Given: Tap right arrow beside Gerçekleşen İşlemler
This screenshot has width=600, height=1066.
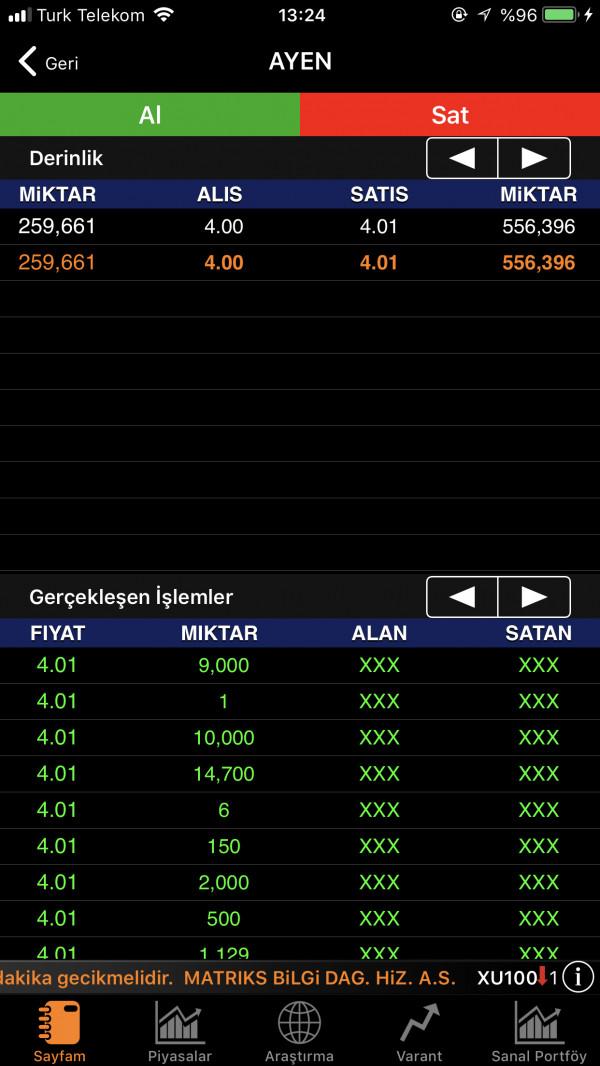Looking at the screenshot, I should [x=534, y=597].
